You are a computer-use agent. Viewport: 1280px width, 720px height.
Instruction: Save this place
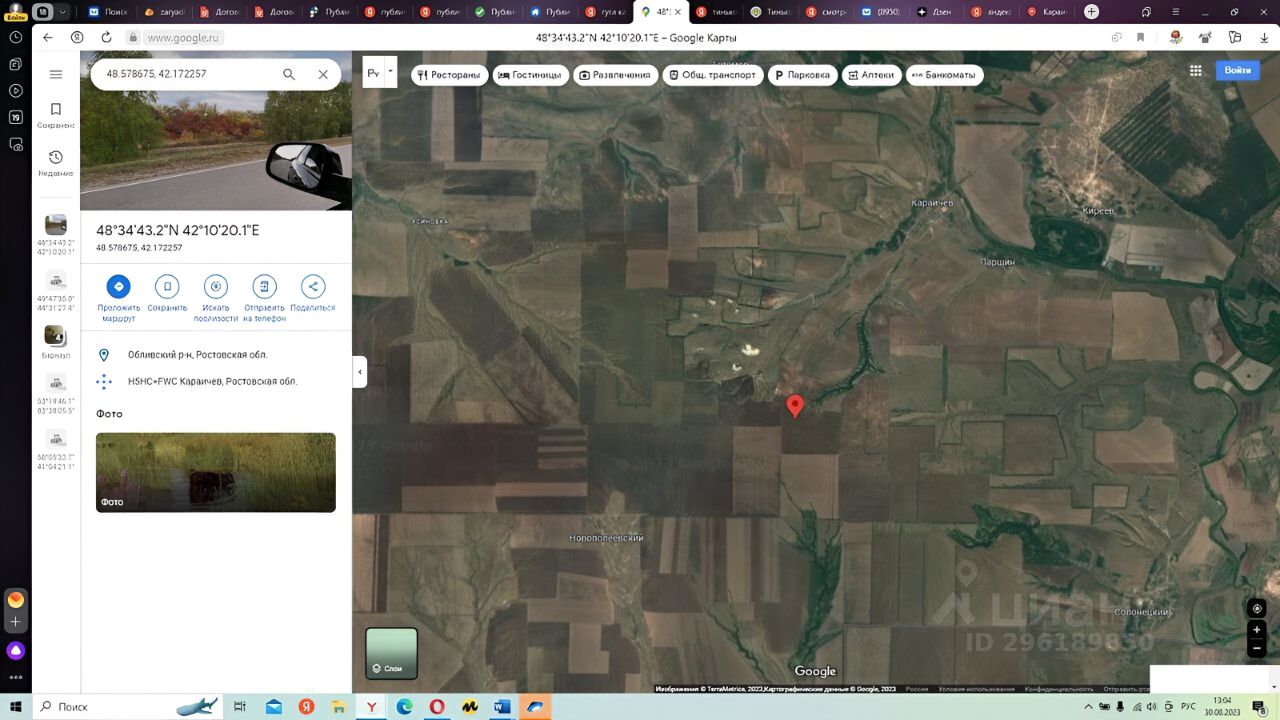pos(167,287)
